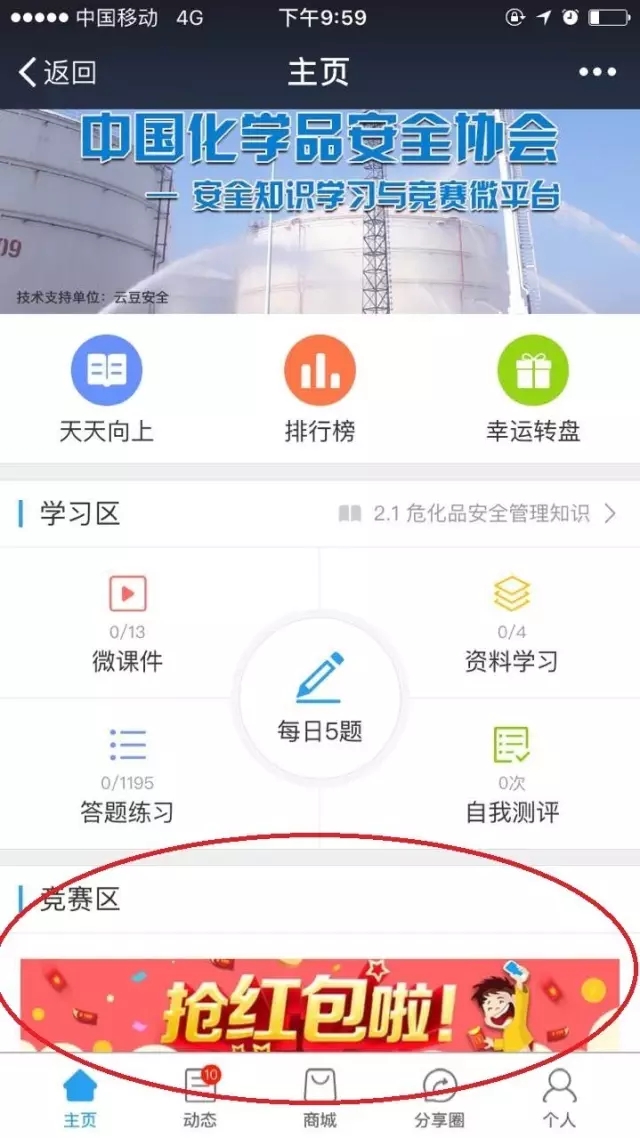The image size is (640, 1138).
Task: View the 排行榜 ranking
Action: (320, 390)
